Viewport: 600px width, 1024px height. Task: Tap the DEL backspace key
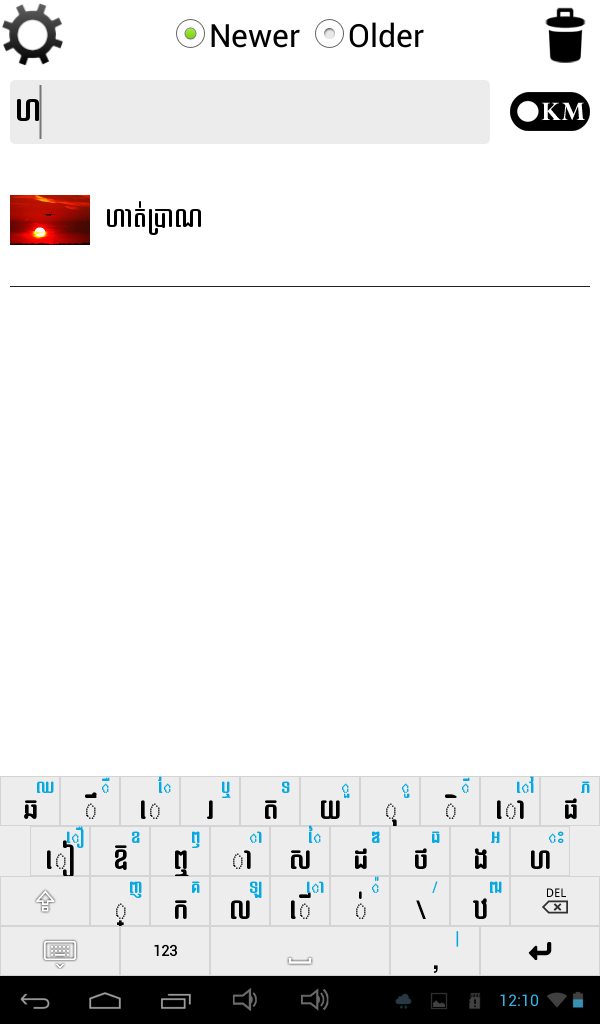click(x=555, y=901)
